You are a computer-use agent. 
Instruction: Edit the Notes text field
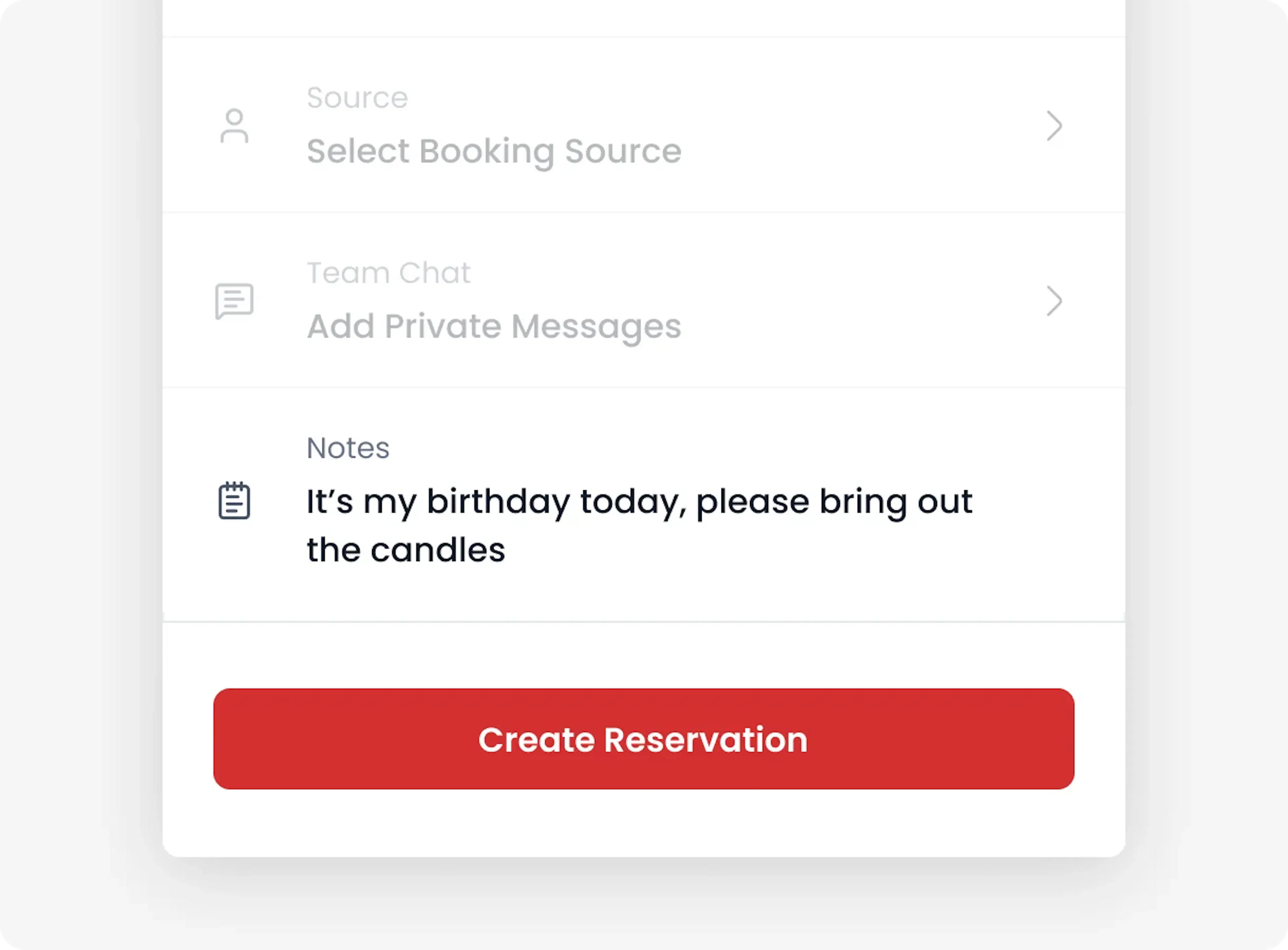click(x=639, y=524)
